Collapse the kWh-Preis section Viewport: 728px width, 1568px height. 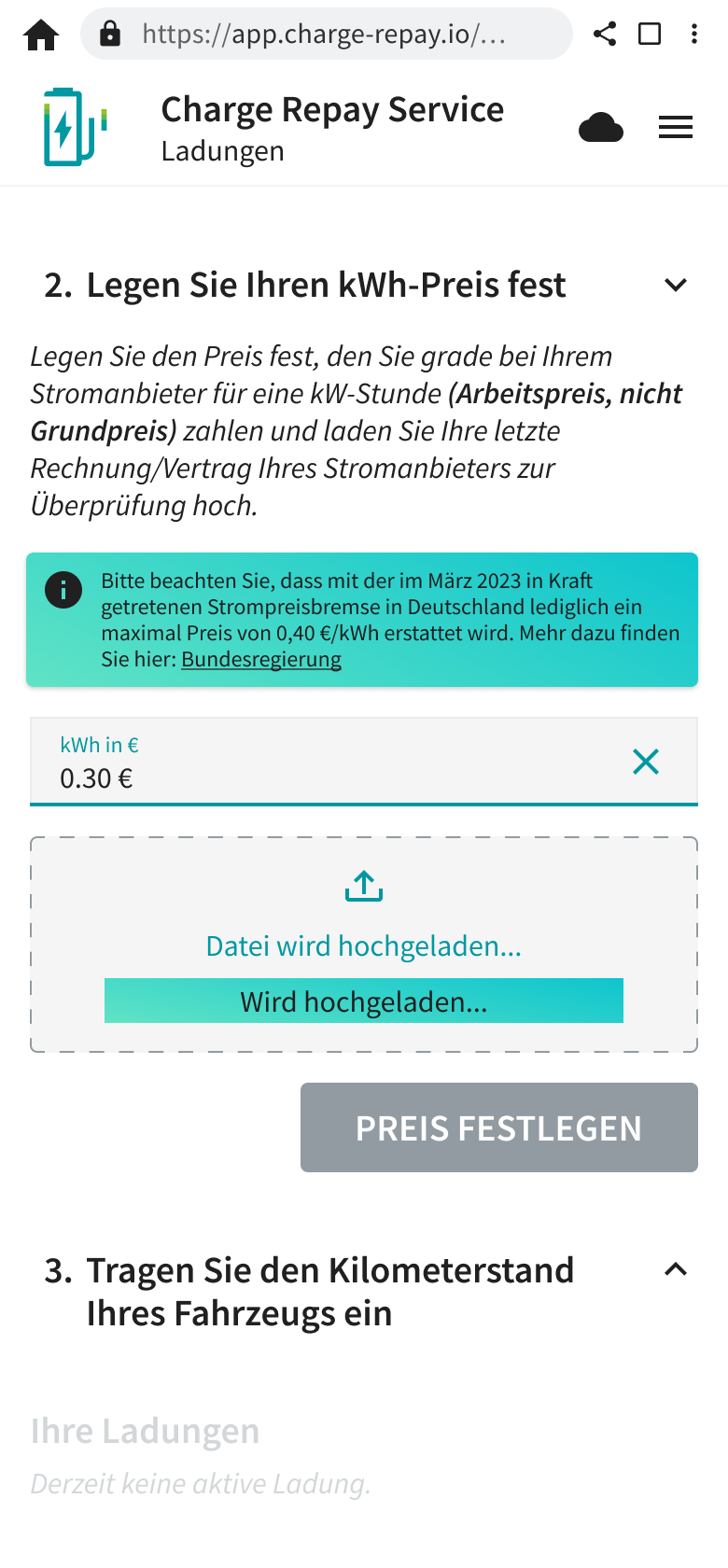[676, 285]
